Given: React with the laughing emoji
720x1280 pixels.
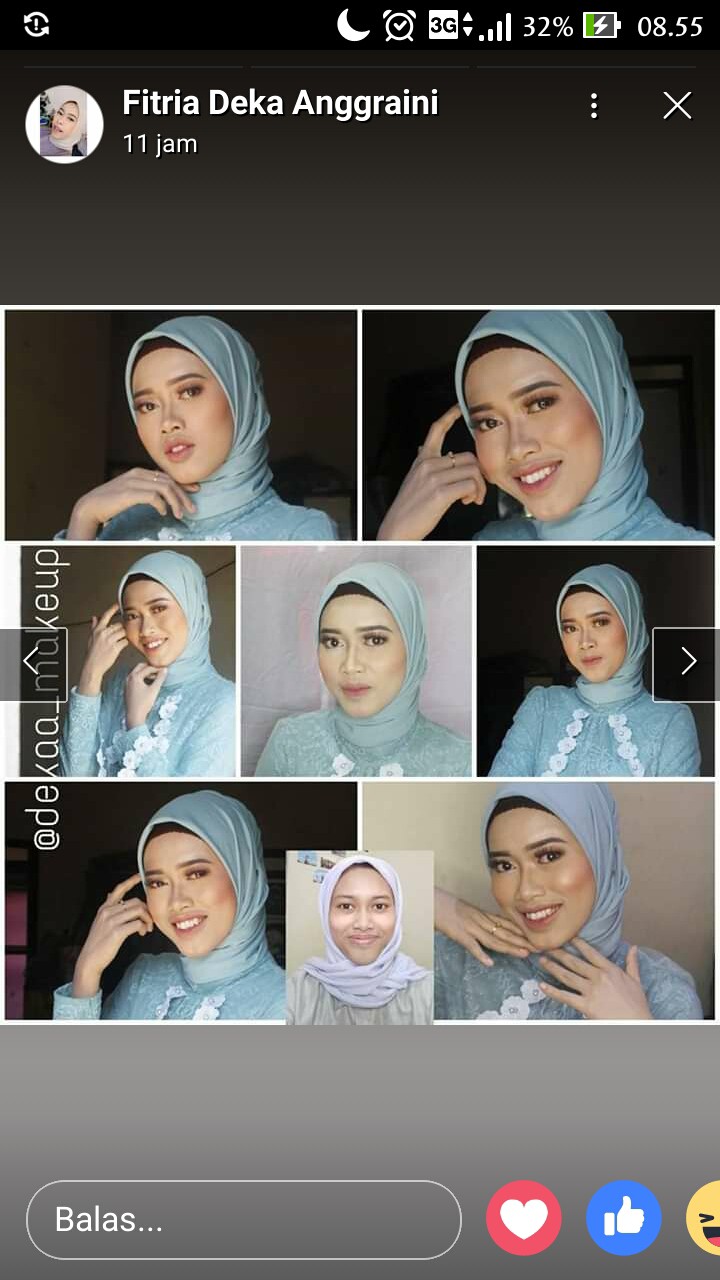Looking at the screenshot, I should [706, 1218].
